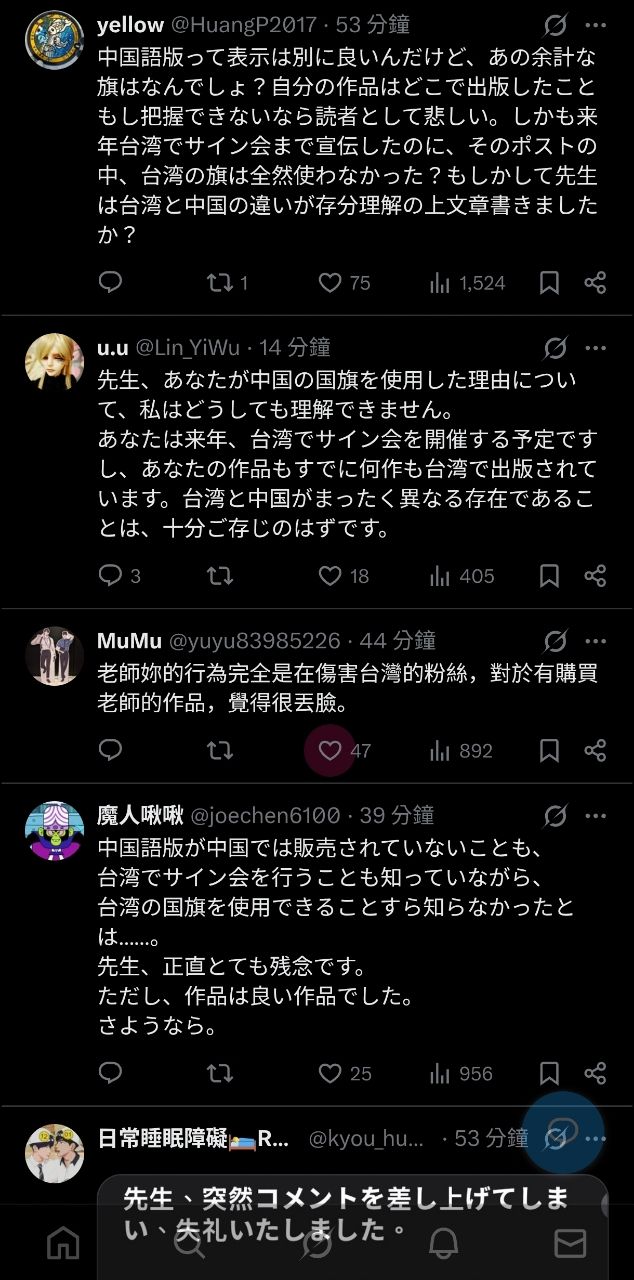This screenshot has width=634, height=1280.
Task: Share yellow's post
Action: (595, 283)
